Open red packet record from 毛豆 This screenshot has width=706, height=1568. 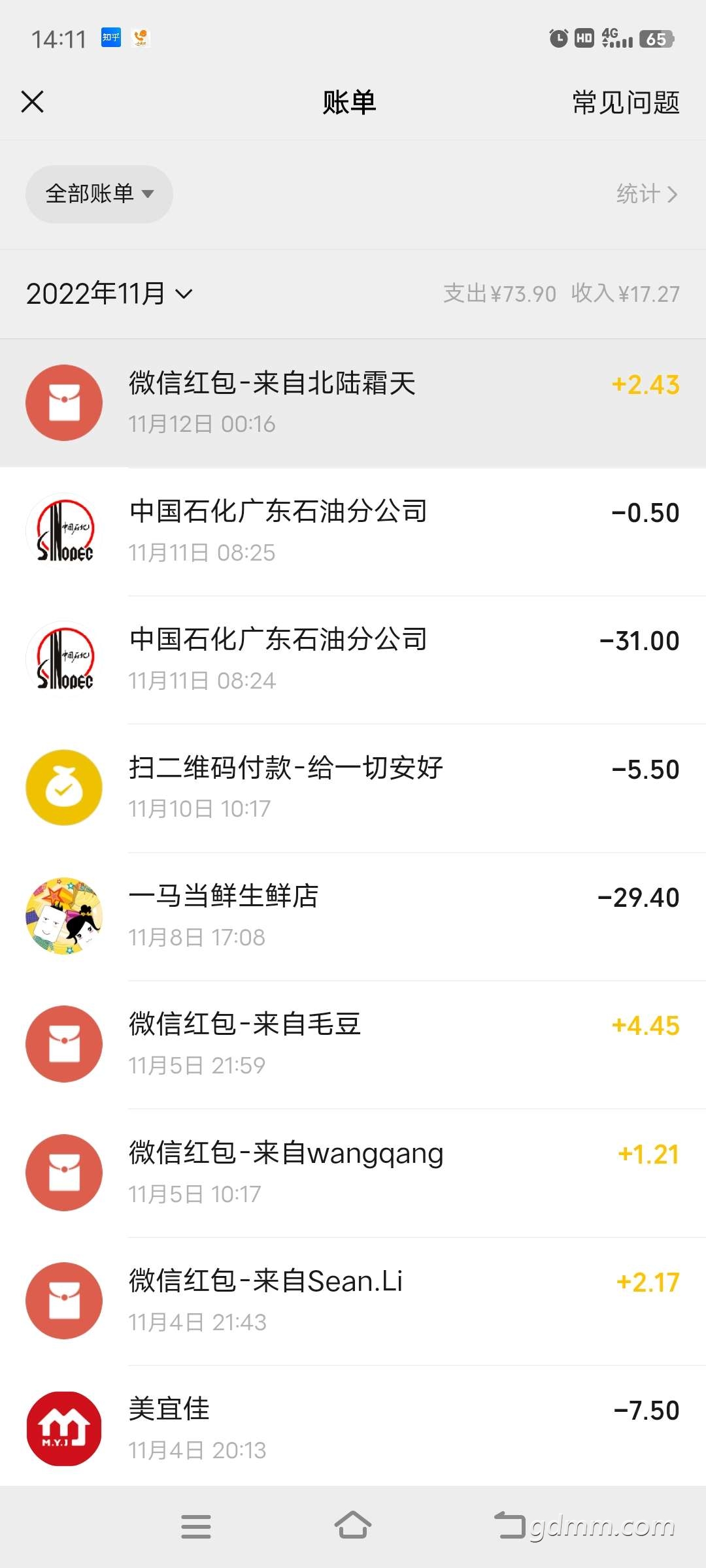353,1044
